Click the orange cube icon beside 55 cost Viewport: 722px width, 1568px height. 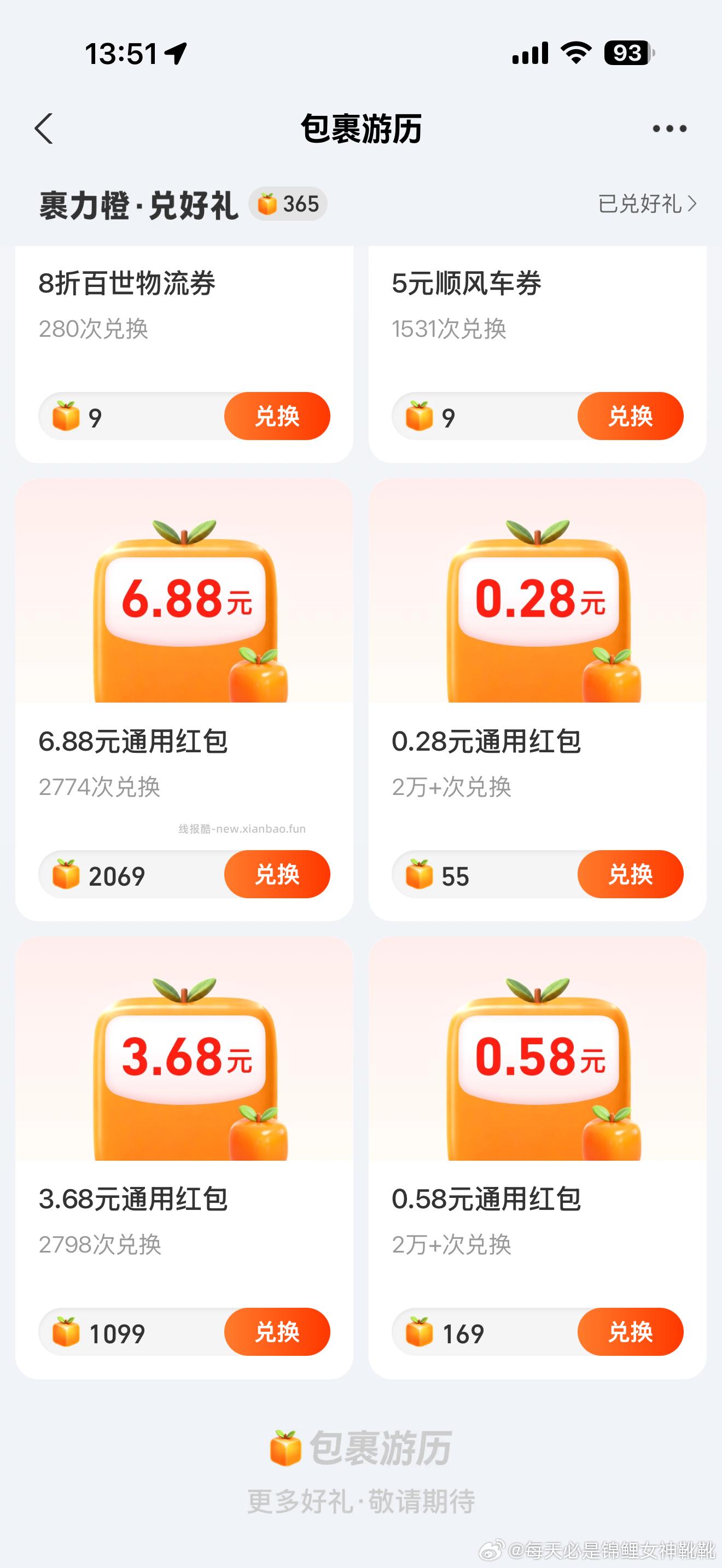[x=421, y=875]
